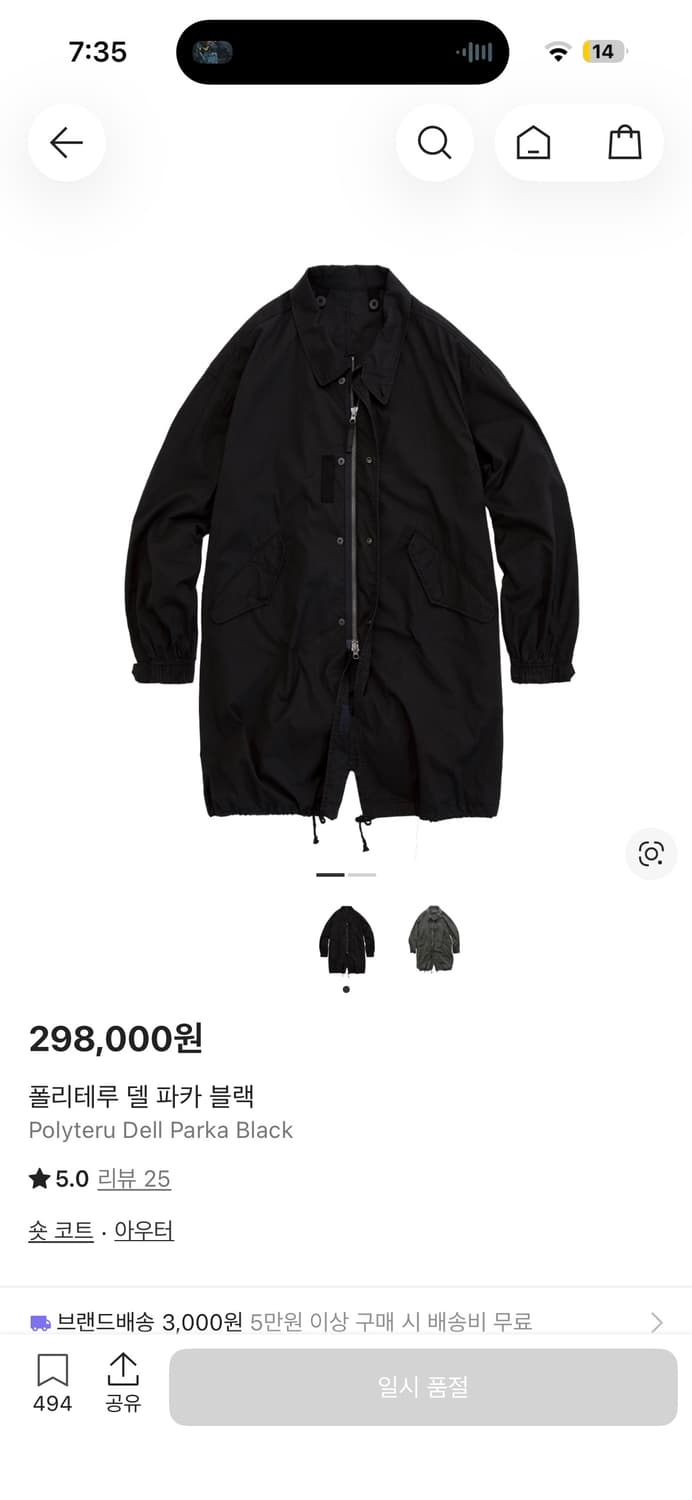
Task: Open the 아우터 category link
Action: [144, 1231]
